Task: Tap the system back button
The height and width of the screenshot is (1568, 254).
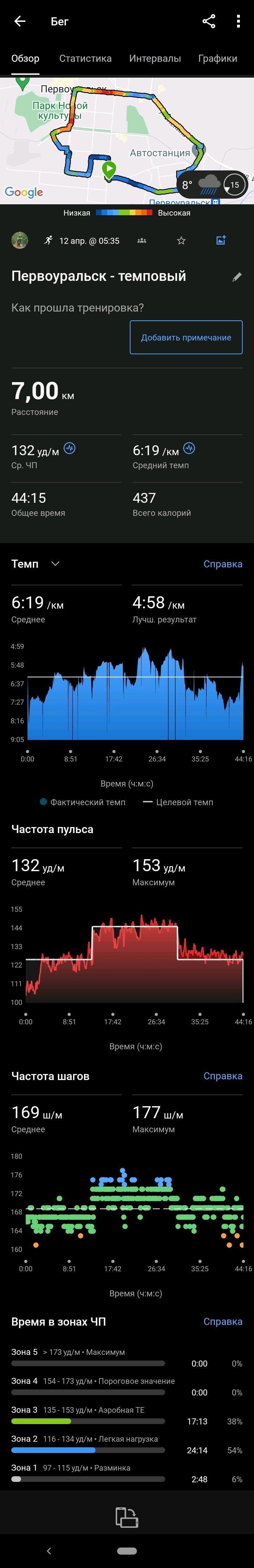Action: click(x=49, y=1550)
